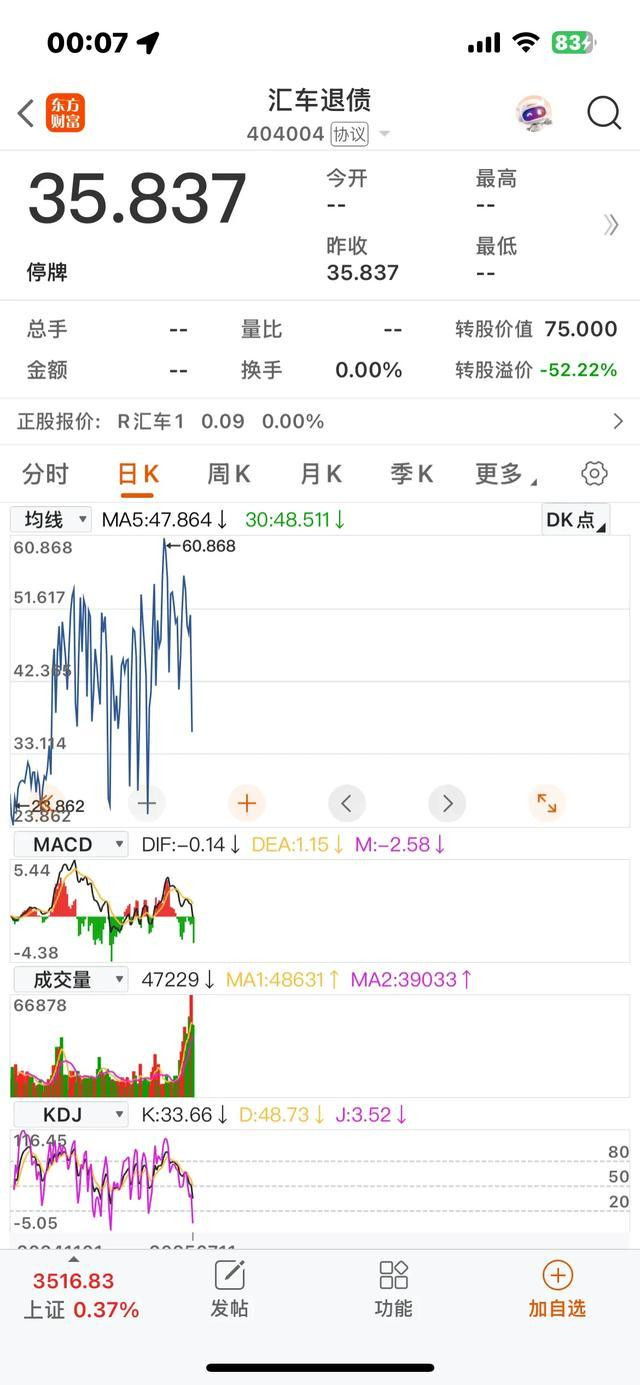Expand chart to fullscreen
640x1385 pixels.
[547, 803]
